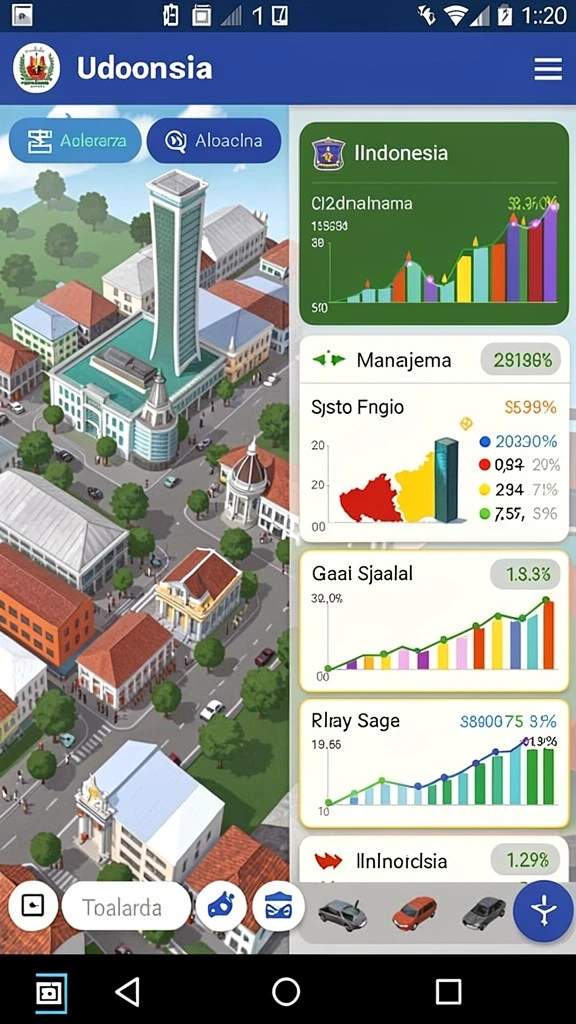This screenshot has width=576, height=1024.
Task: Select the red car icon
Action: [x=415, y=912]
